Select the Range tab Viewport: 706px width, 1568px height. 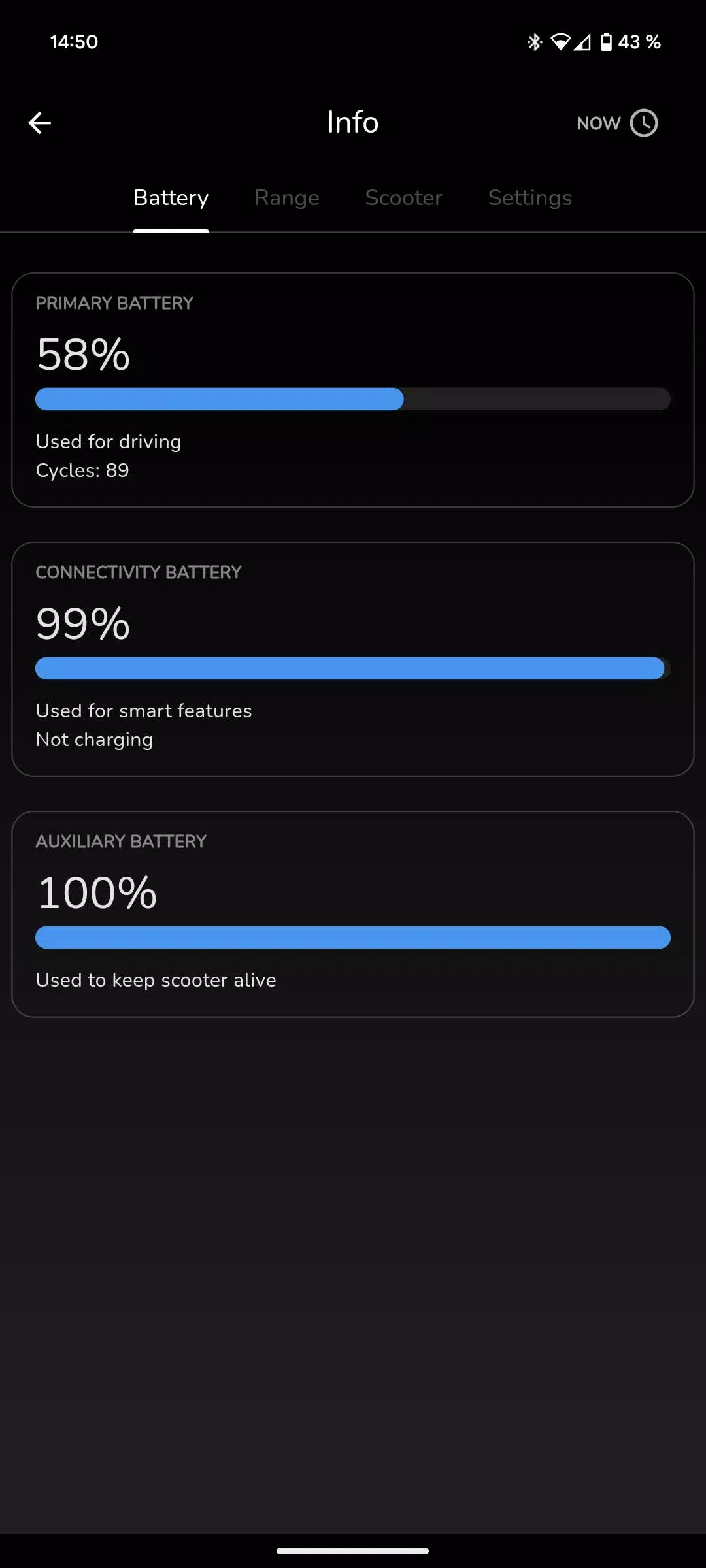pyautogui.click(x=286, y=197)
